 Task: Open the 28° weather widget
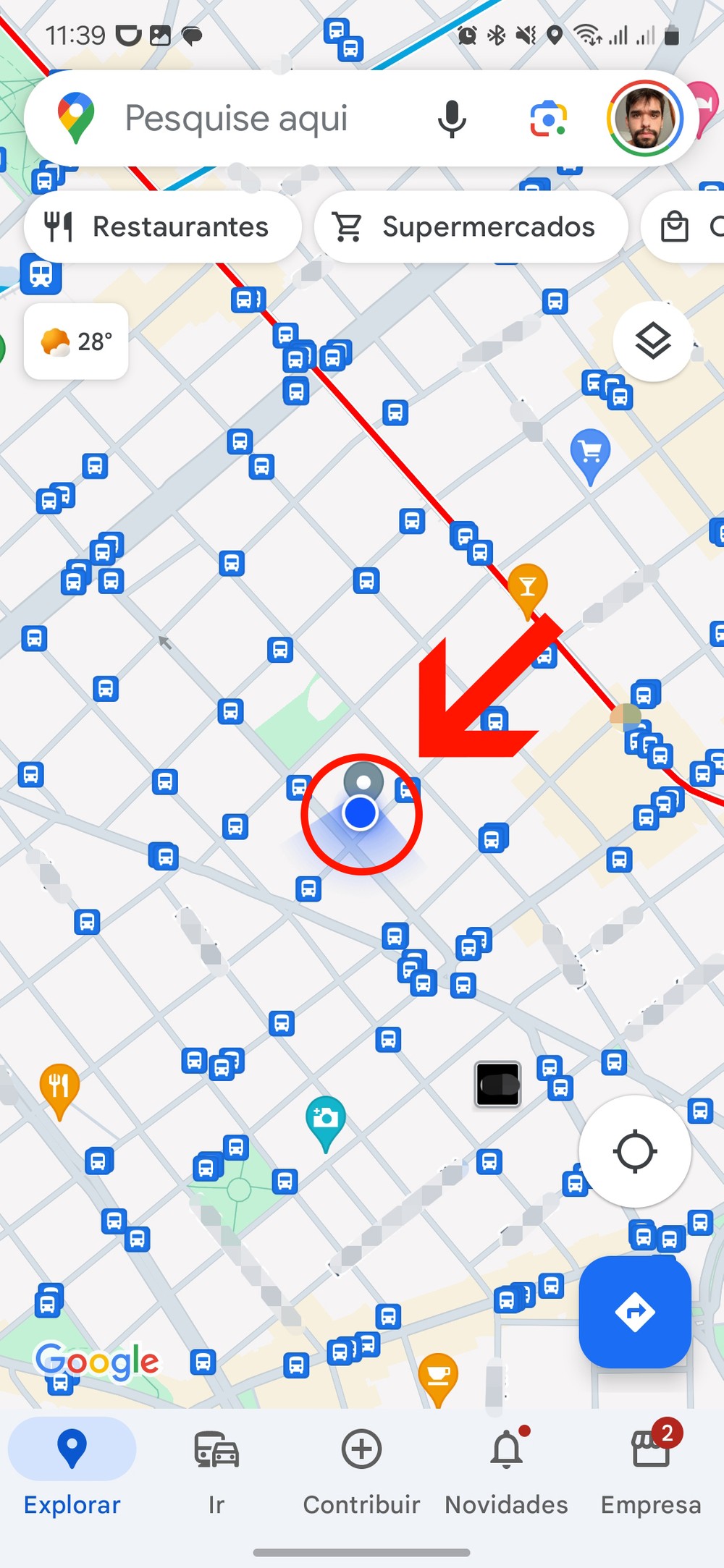coord(76,342)
